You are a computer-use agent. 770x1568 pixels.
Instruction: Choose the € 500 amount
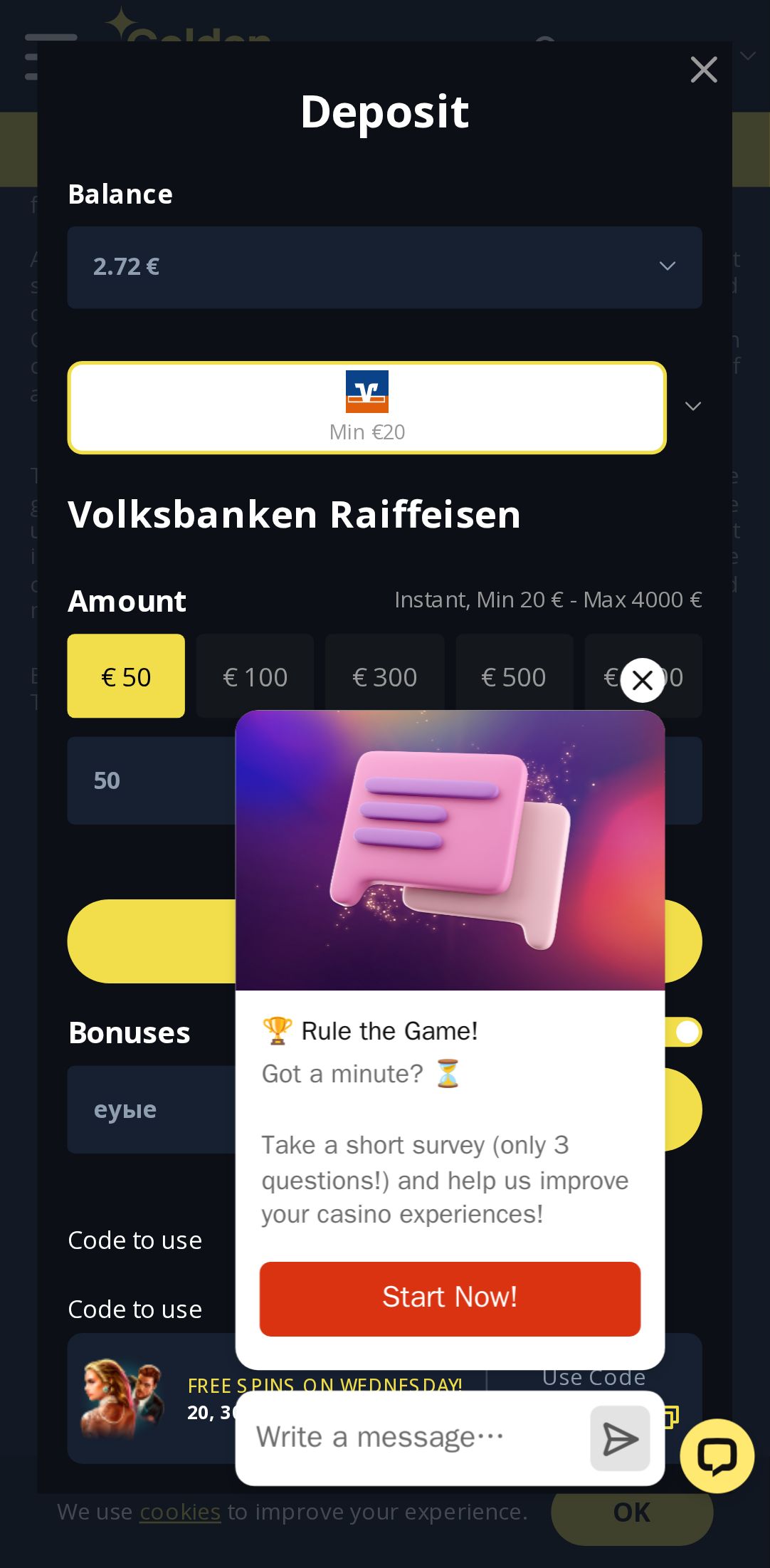[513, 676]
